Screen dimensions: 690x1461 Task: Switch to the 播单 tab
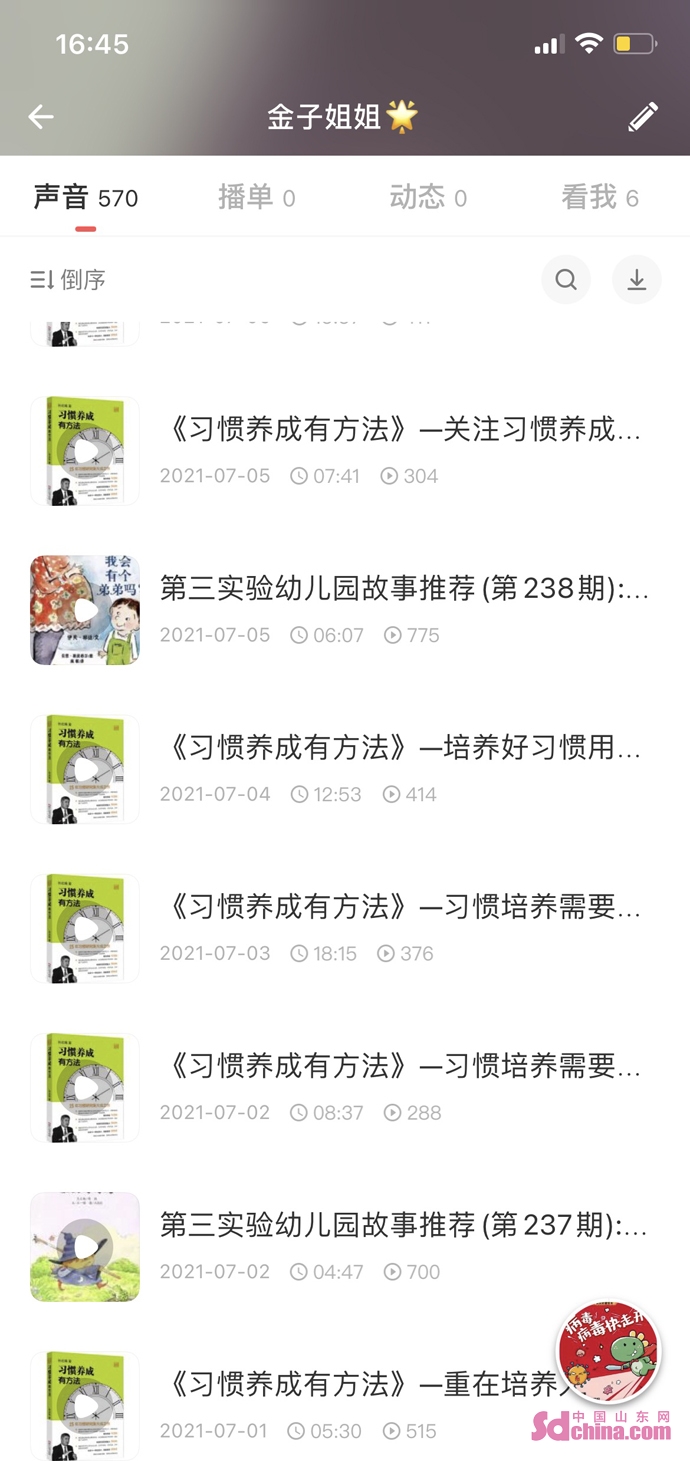pos(256,198)
